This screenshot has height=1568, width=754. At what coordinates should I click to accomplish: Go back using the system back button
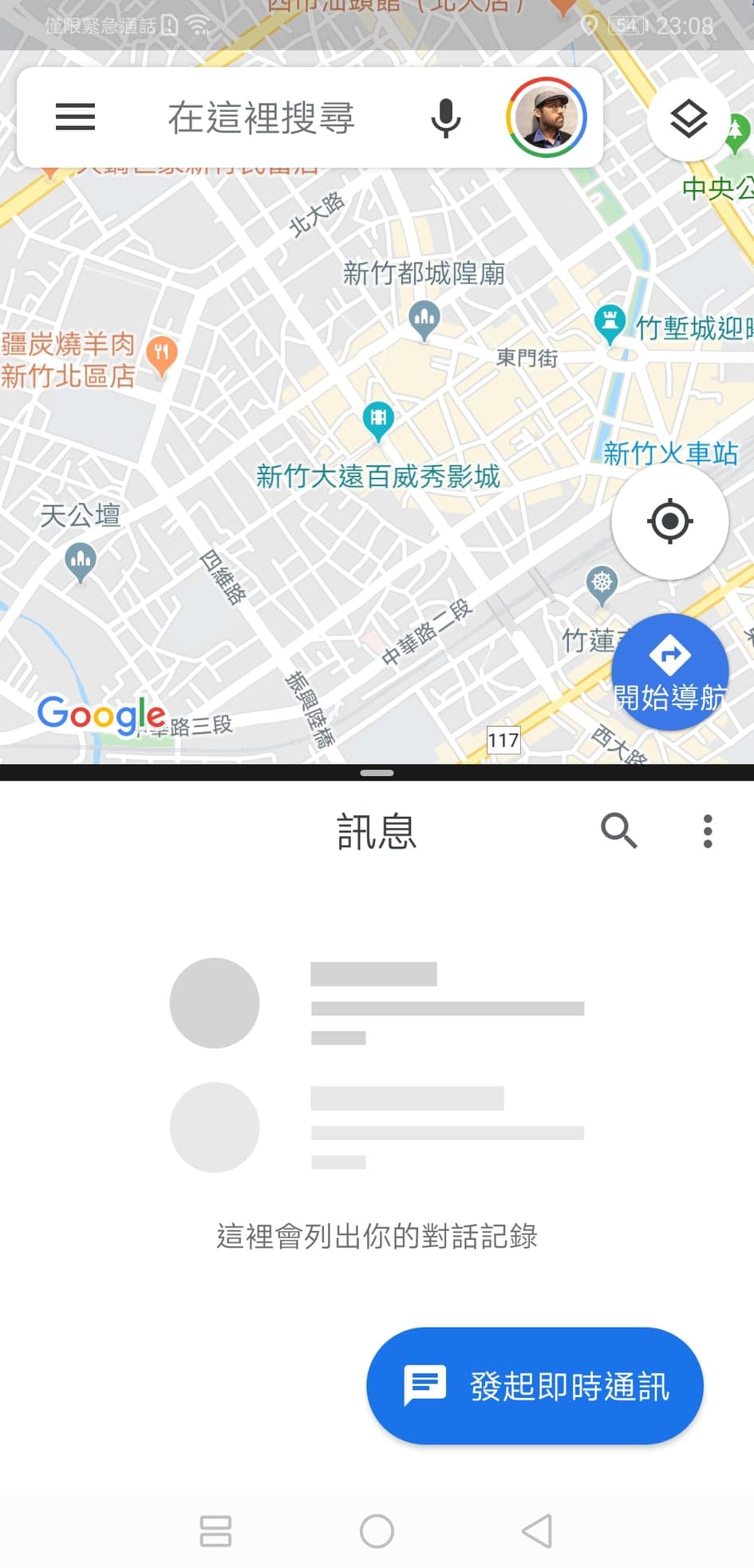coord(537,1530)
